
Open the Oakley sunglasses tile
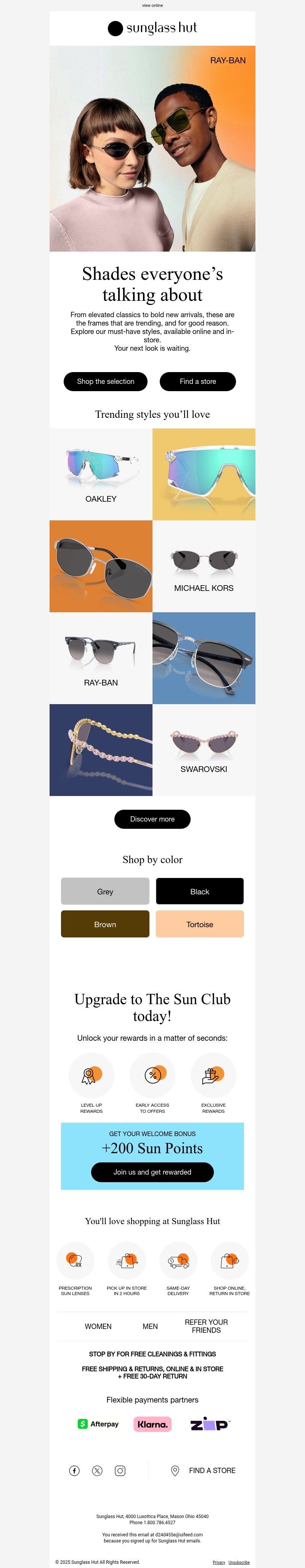click(x=101, y=474)
